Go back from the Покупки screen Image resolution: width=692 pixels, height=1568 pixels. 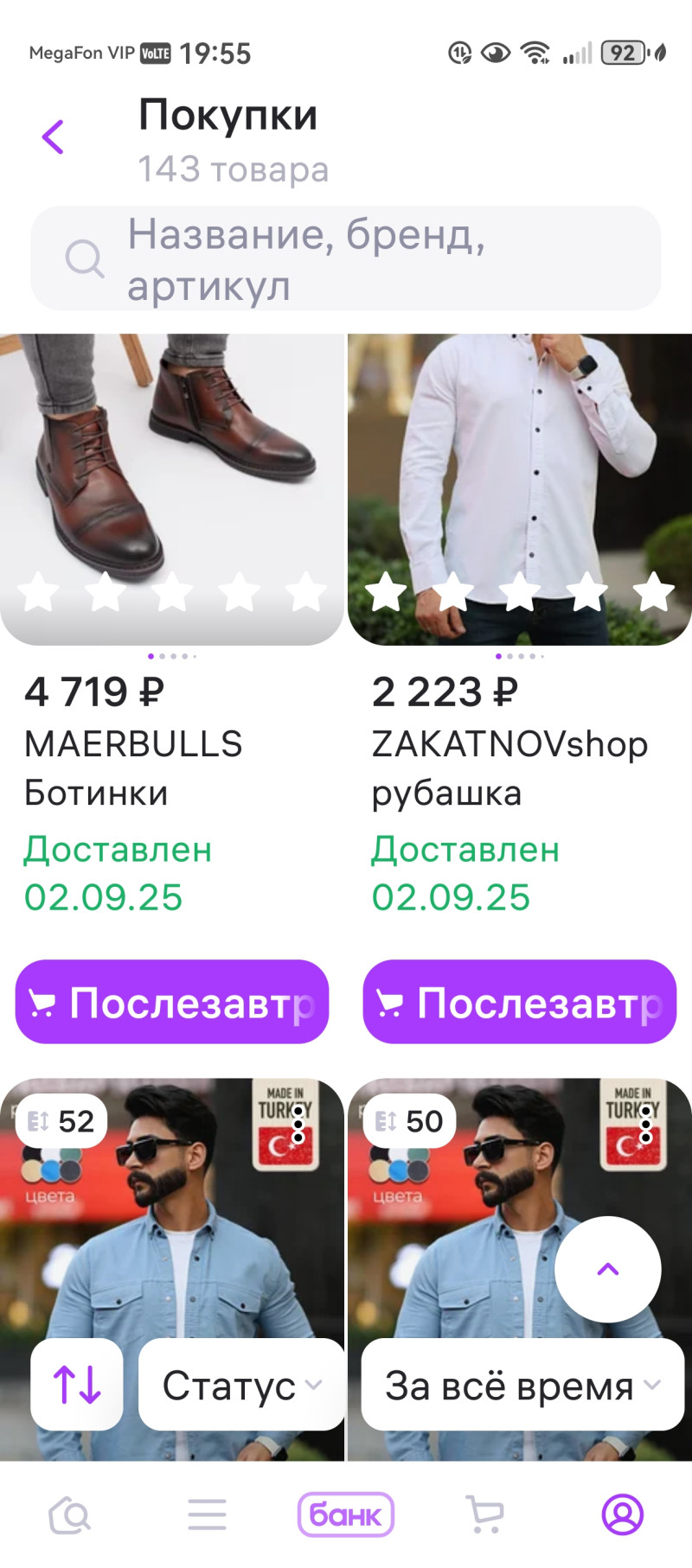pyautogui.click(x=54, y=137)
